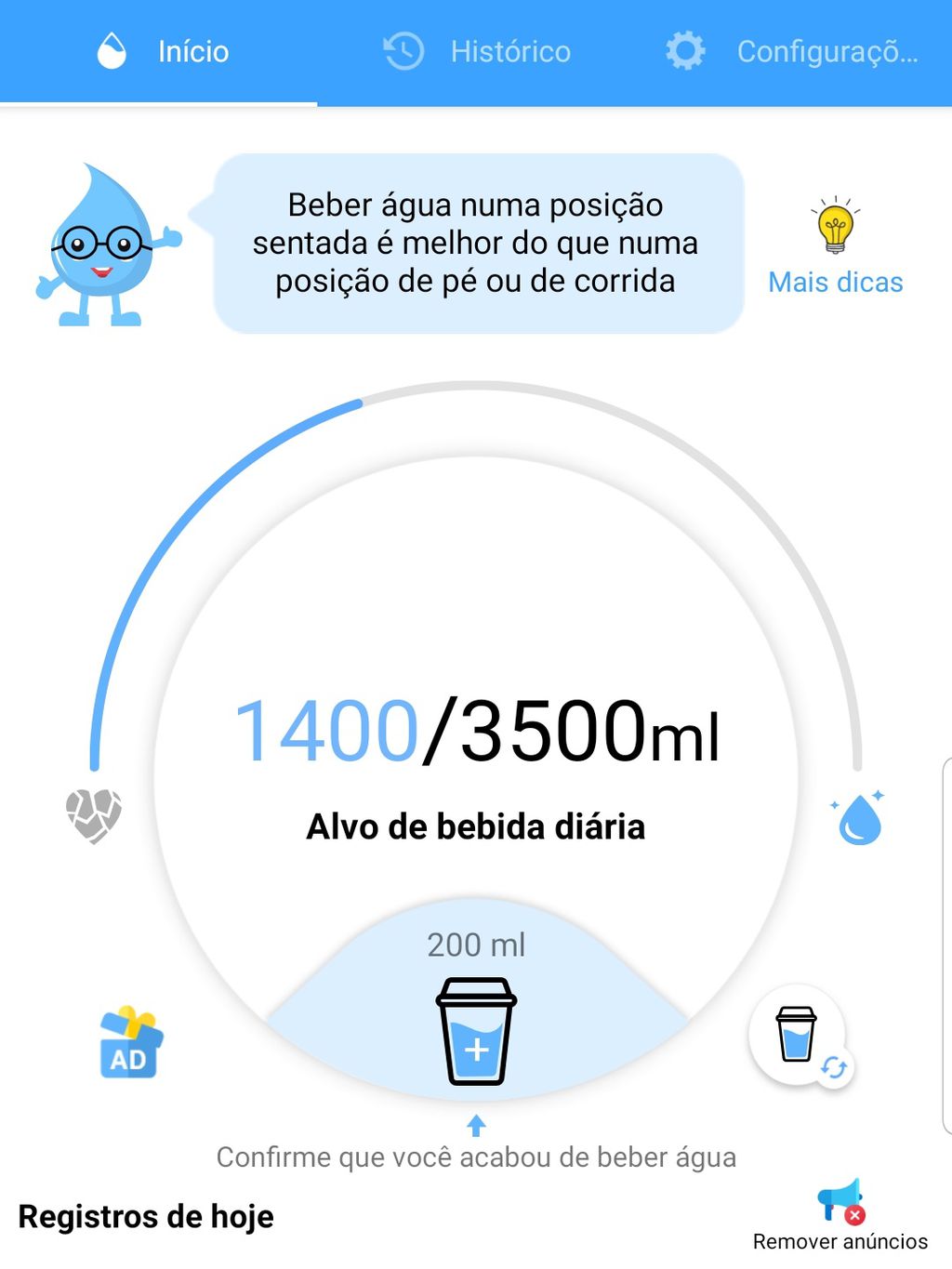Click the Início water drop tab icon
The image size is (952, 1269).
(112, 51)
